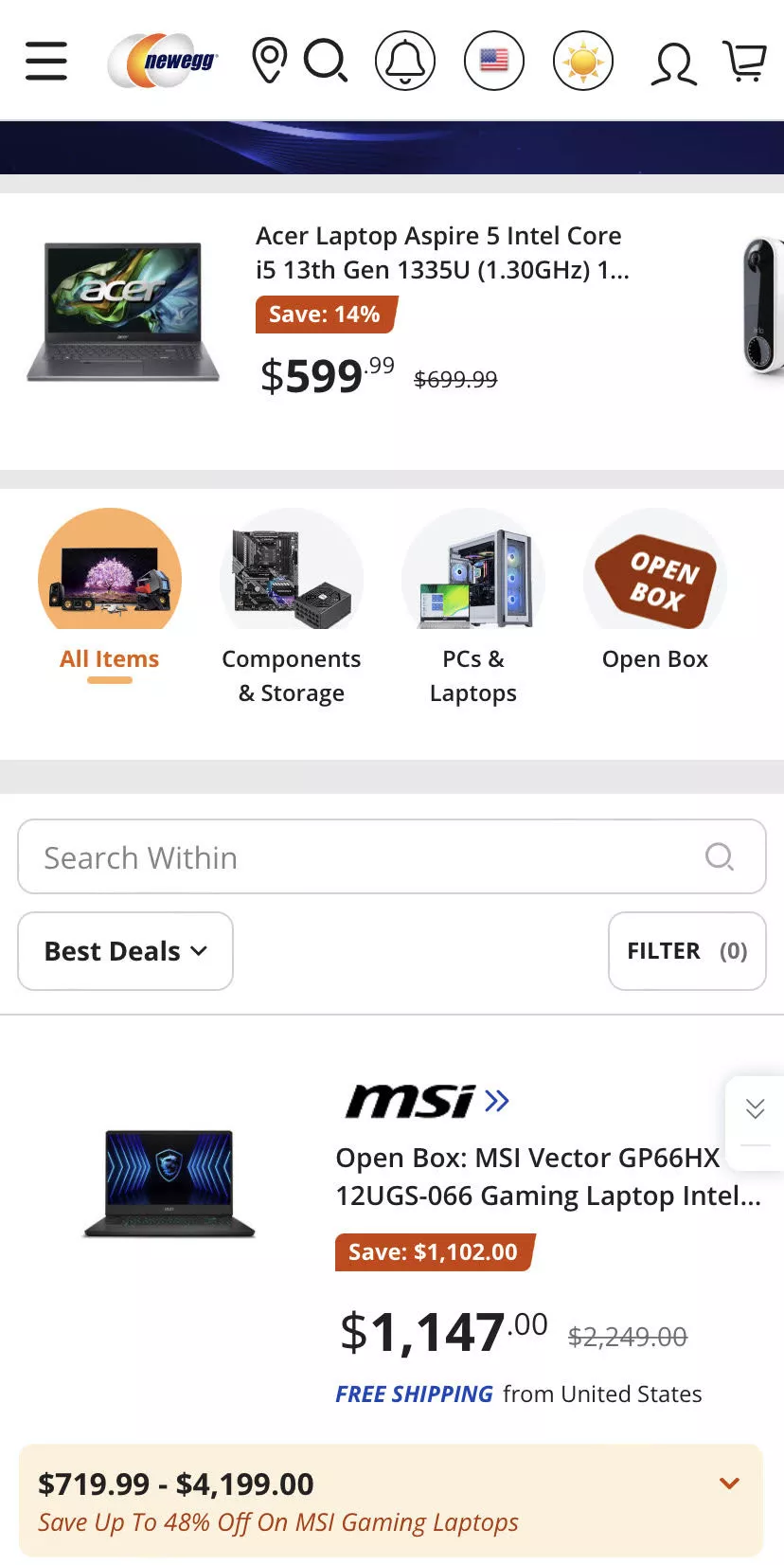The width and height of the screenshot is (784, 1565).
Task: Go to Newegg home via logo
Action: (x=164, y=61)
